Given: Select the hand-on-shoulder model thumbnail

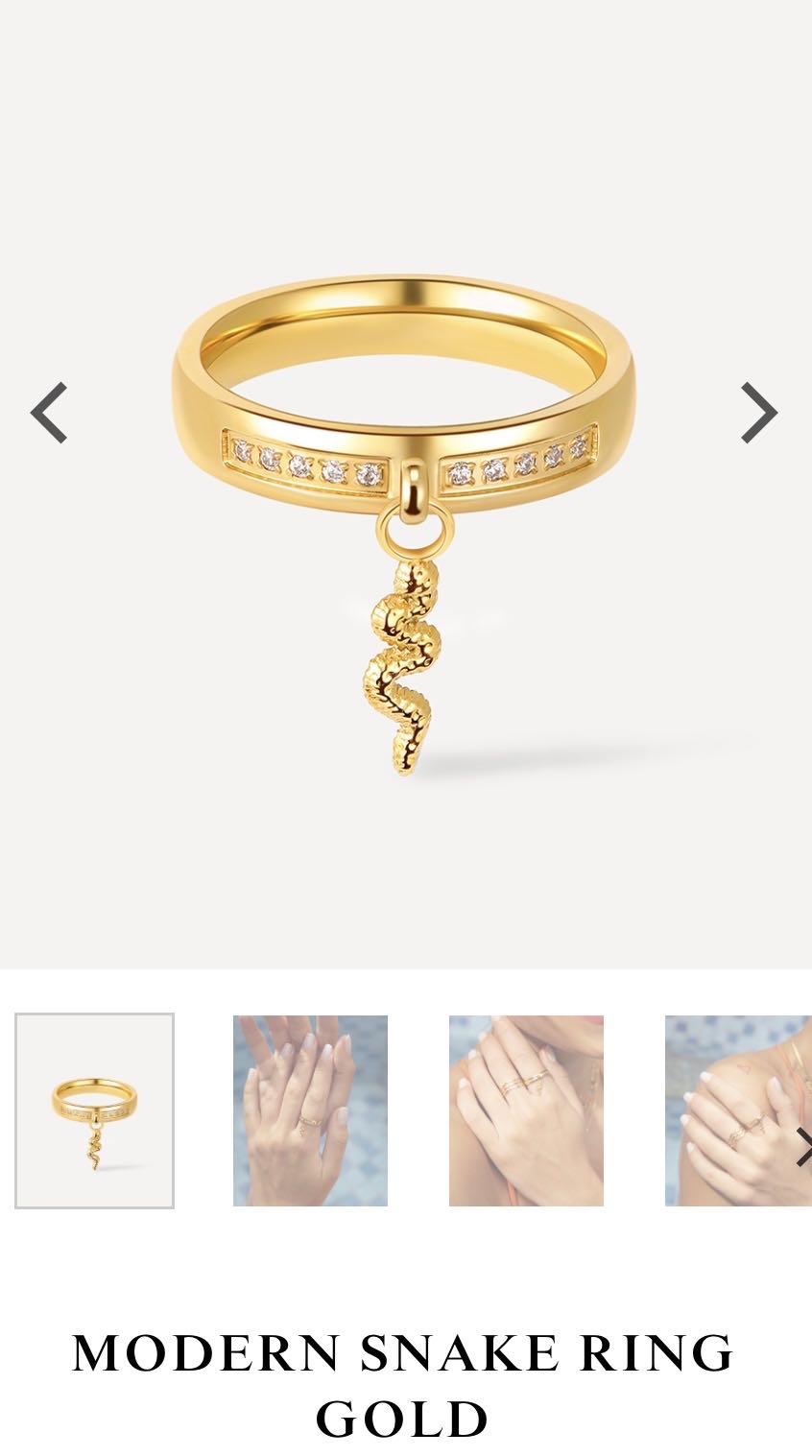Looking at the screenshot, I should click(739, 1110).
